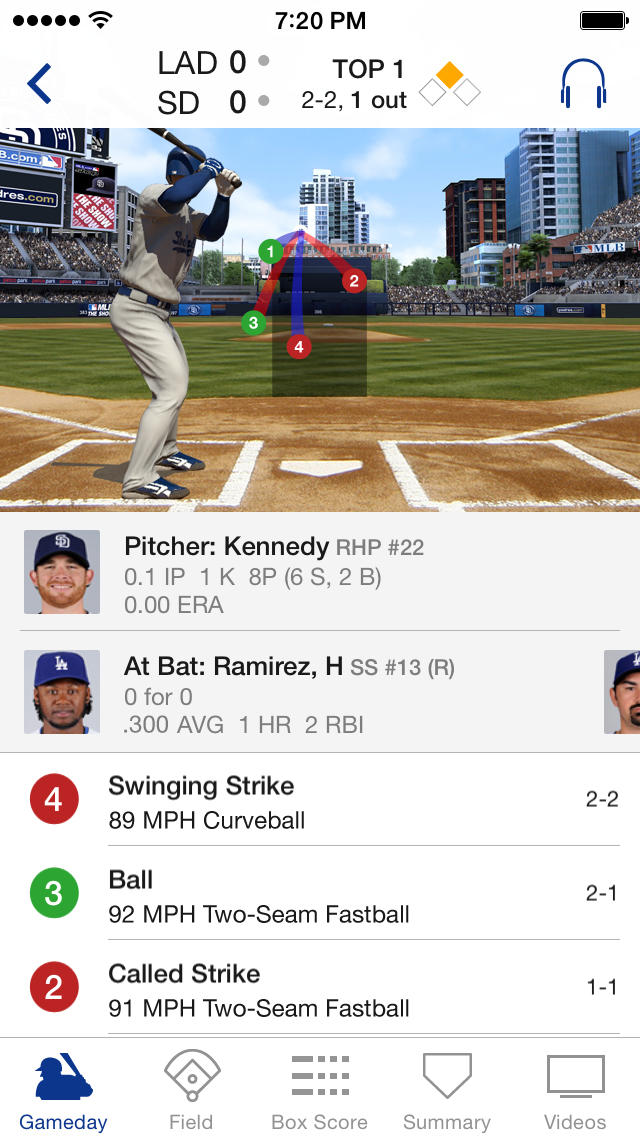
Task: Select the Gameday tab
Action: (63, 1090)
